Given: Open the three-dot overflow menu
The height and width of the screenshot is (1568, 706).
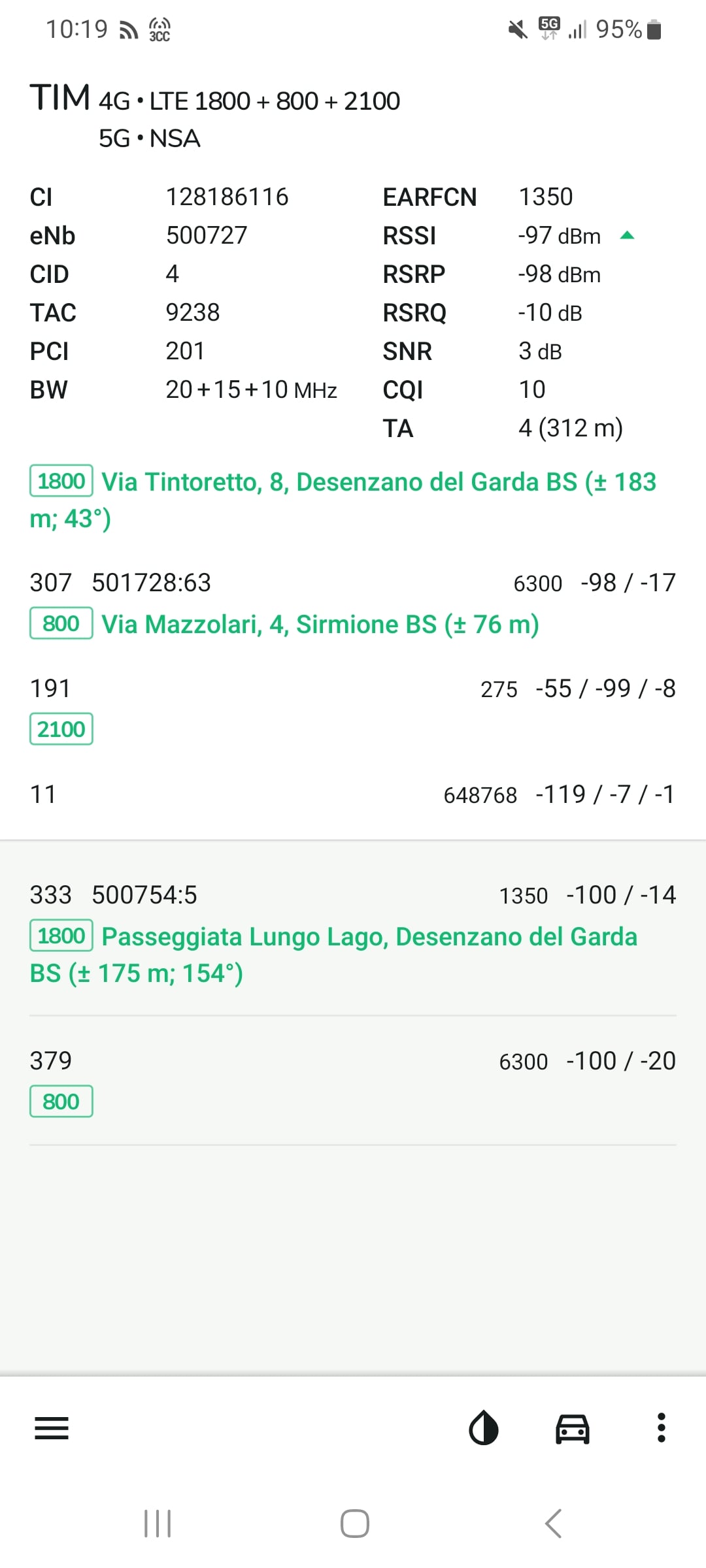Looking at the screenshot, I should click(x=662, y=1428).
